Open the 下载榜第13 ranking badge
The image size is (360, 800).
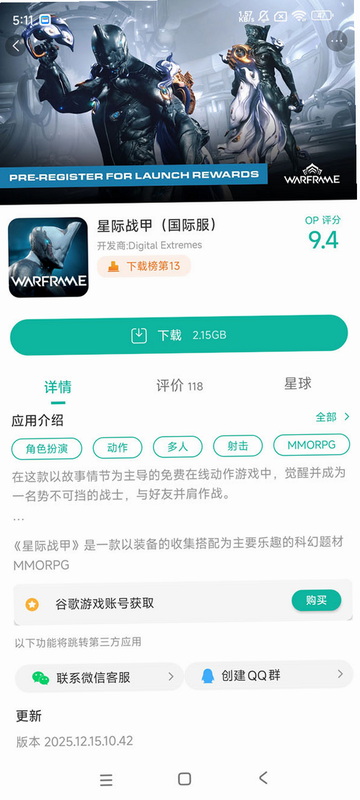144,266
